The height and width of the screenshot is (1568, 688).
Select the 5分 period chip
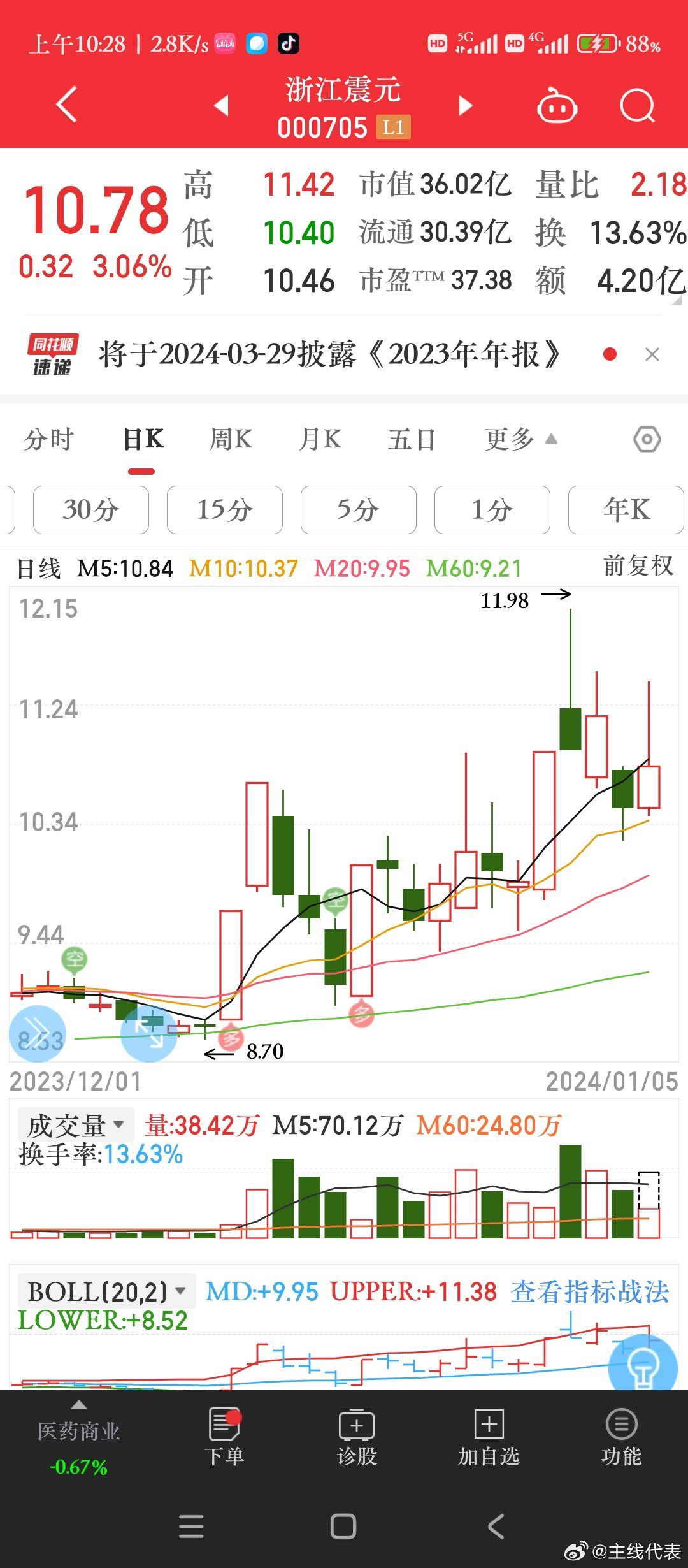point(359,510)
